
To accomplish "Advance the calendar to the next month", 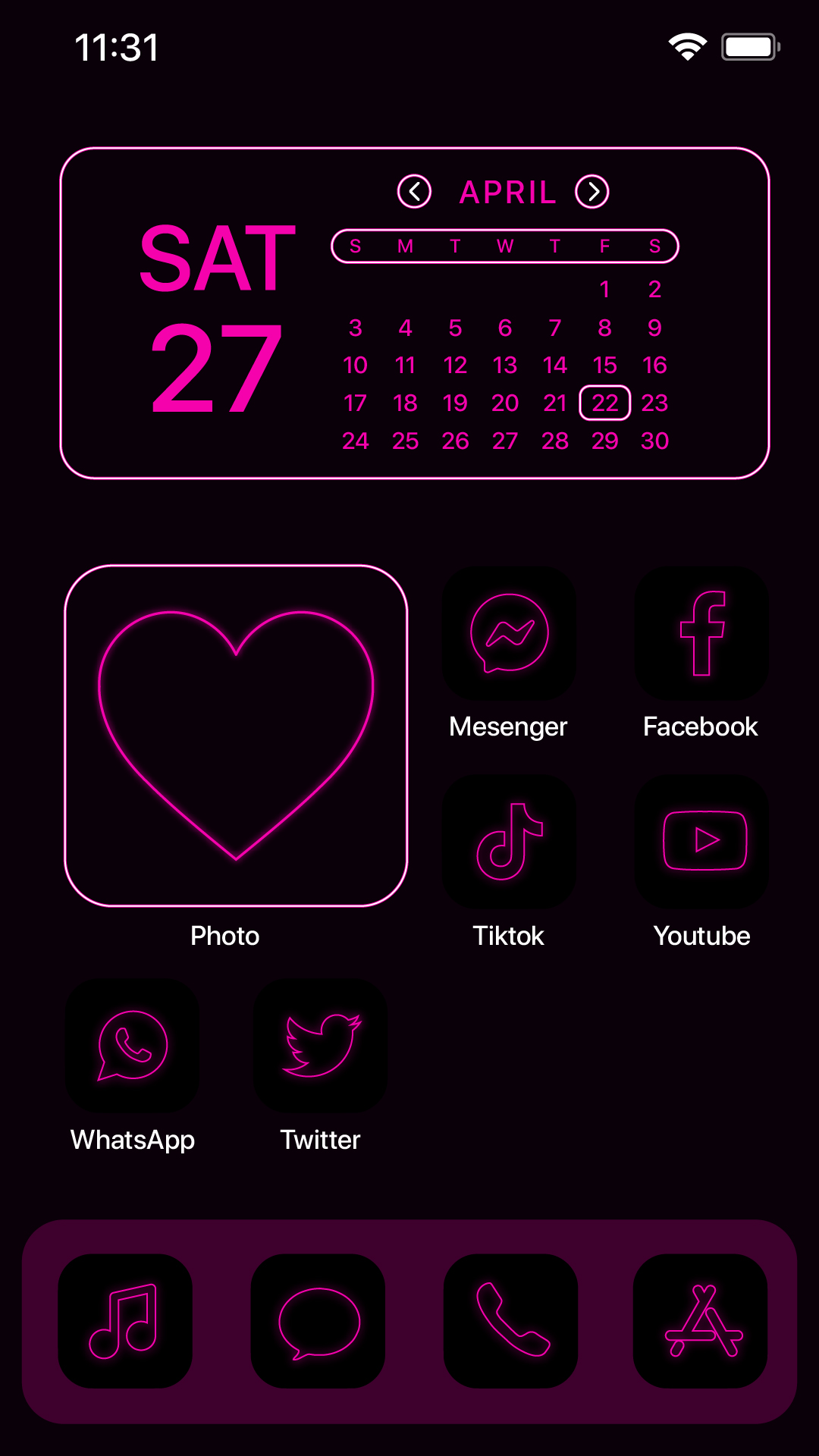I will 594,192.
